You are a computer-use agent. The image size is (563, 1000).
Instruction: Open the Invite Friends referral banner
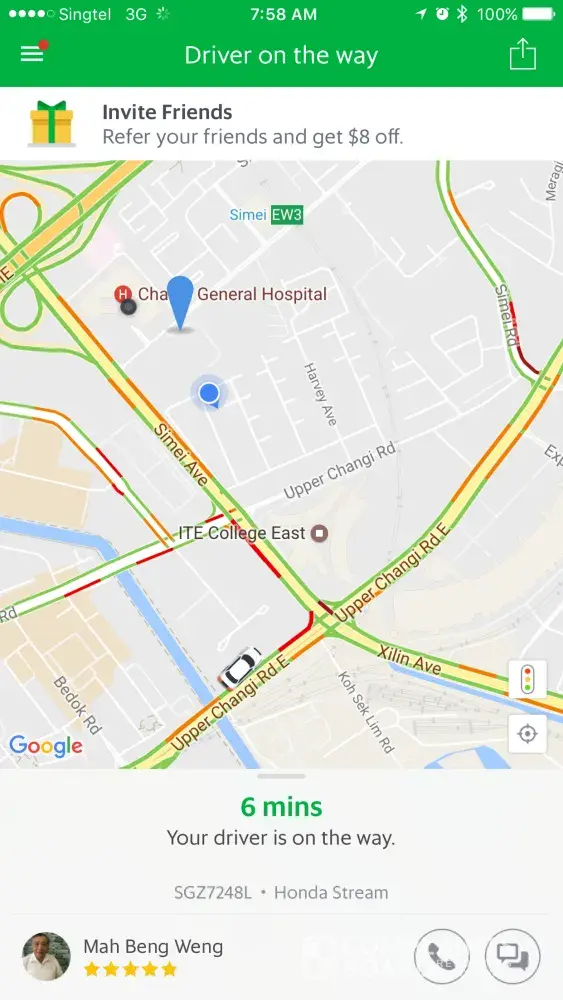pos(281,124)
